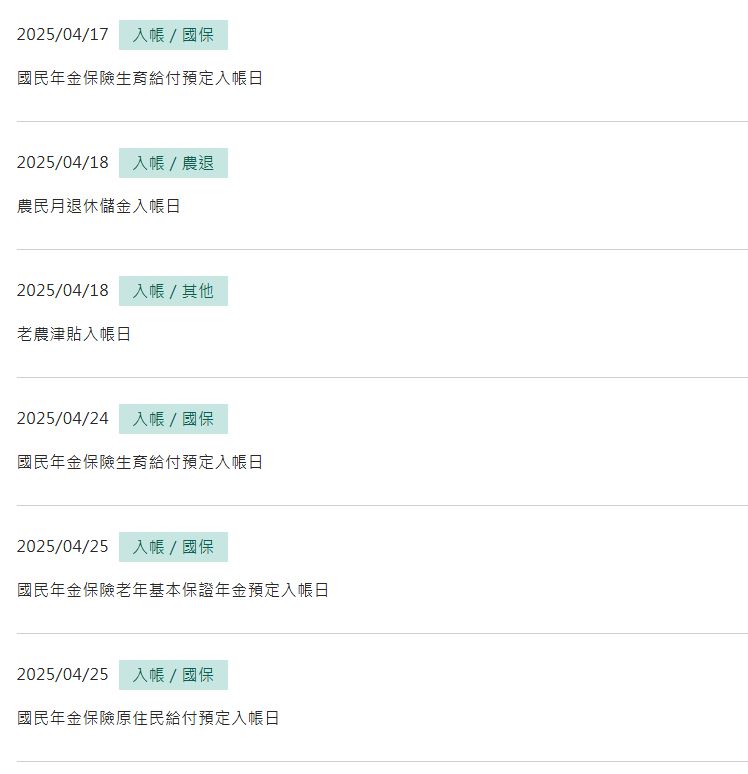The width and height of the screenshot is (748, 774).
Task: Open the 農民月退休儲金入帳日 entry
Action: pyautogui.click(x=99, y=206)
